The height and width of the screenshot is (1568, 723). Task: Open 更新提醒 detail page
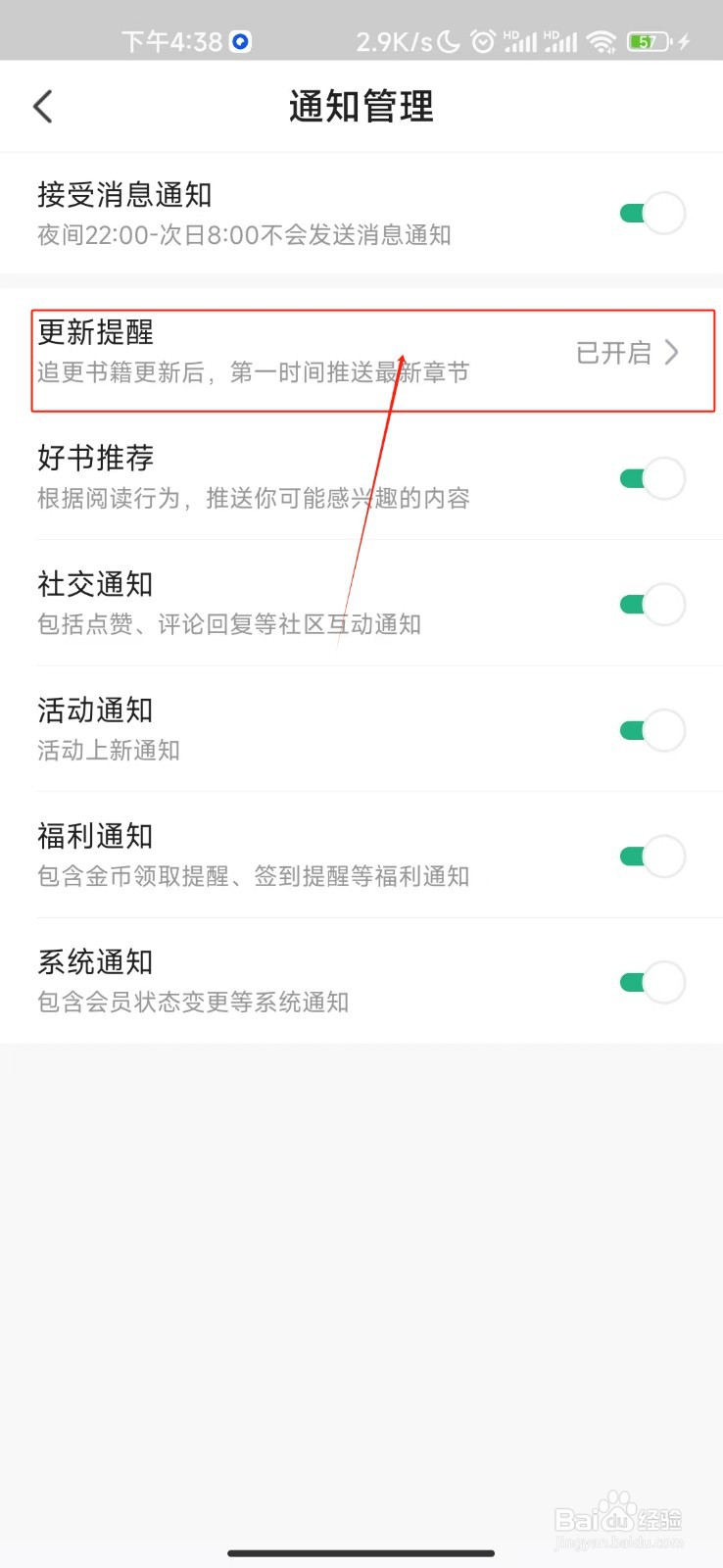[294, 353]
